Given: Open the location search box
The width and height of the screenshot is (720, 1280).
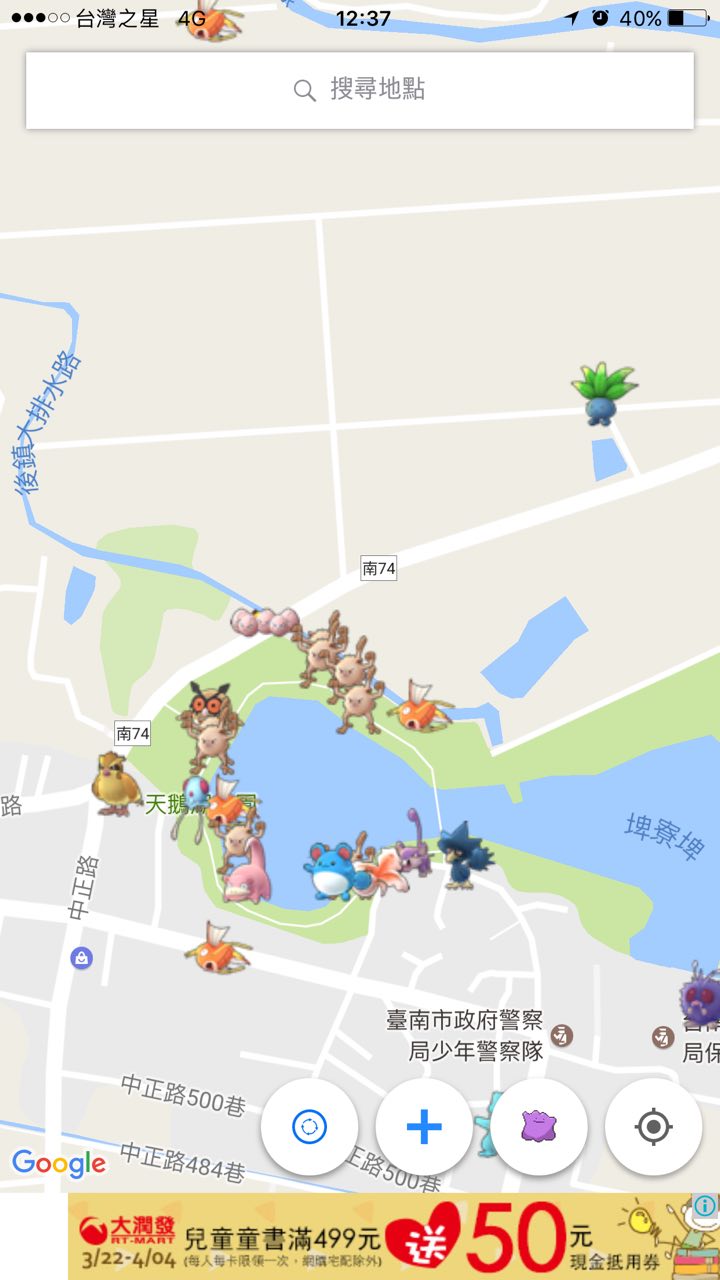Looking at the screenshot, I should coord(360,90).
